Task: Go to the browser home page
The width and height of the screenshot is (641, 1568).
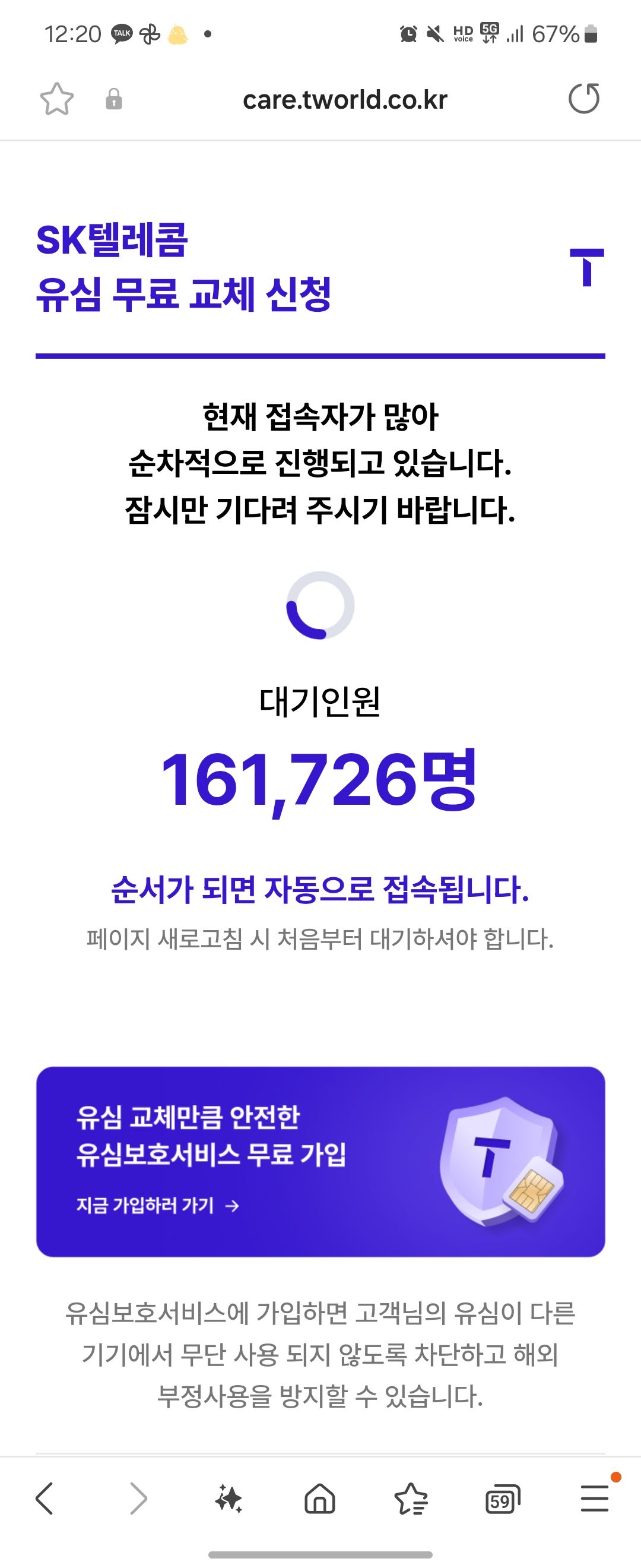Action: tap(320, 1498)
